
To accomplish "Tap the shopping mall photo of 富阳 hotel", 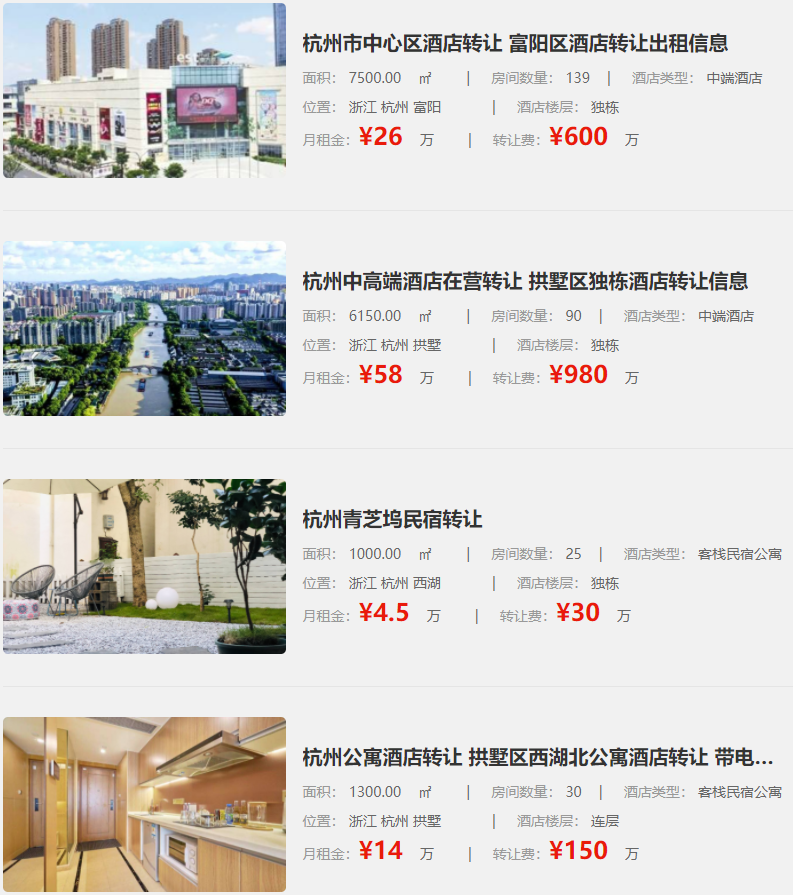I will click(144, 90).
